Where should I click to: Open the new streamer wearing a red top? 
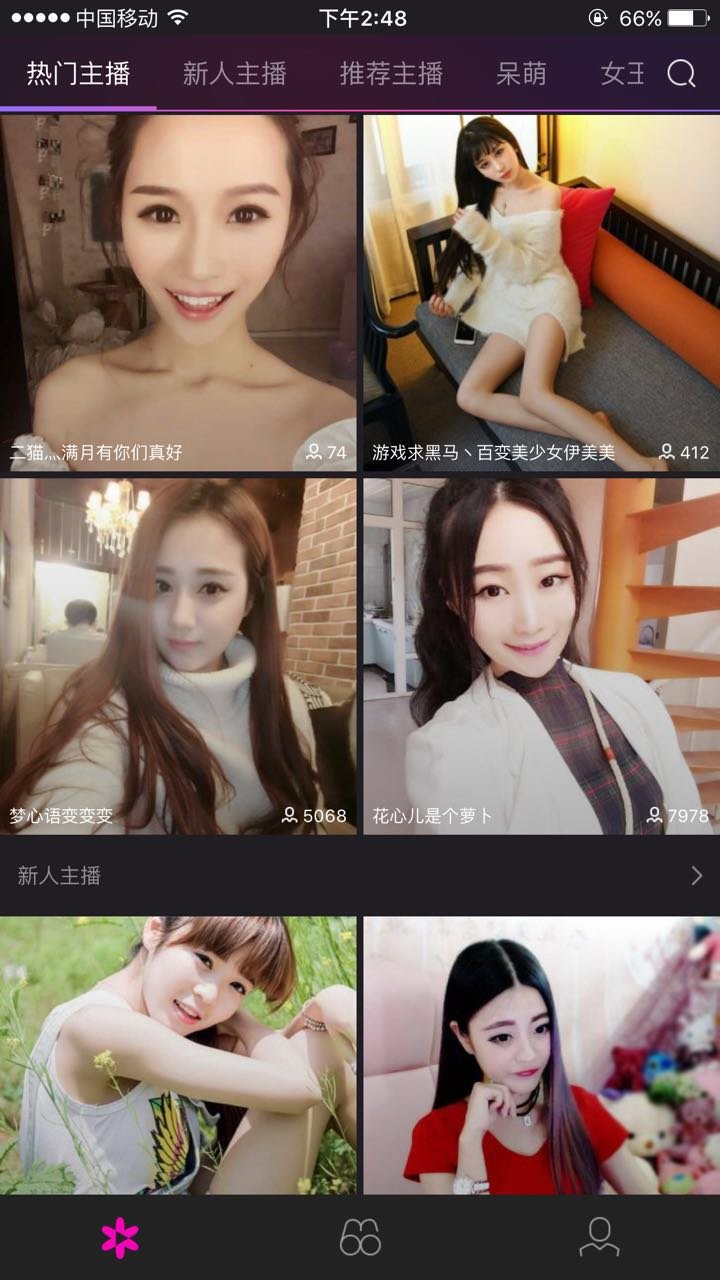tap(541, 1055)
